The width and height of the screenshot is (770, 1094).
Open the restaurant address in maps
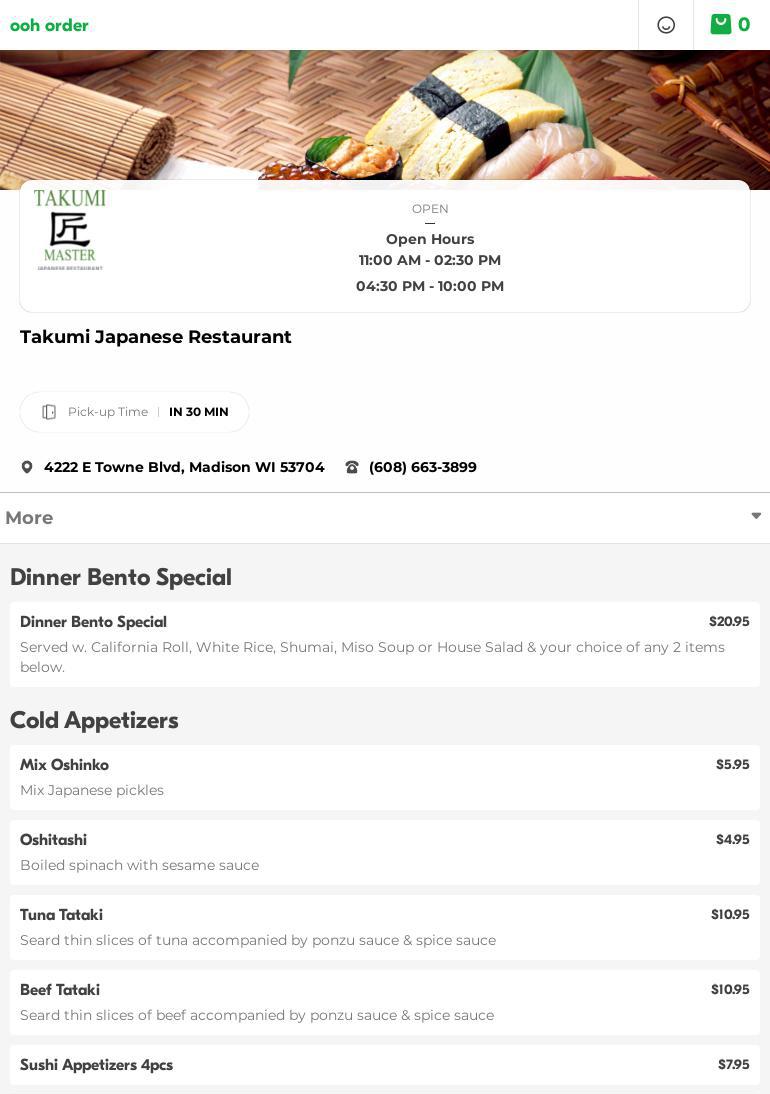[183, 467]
